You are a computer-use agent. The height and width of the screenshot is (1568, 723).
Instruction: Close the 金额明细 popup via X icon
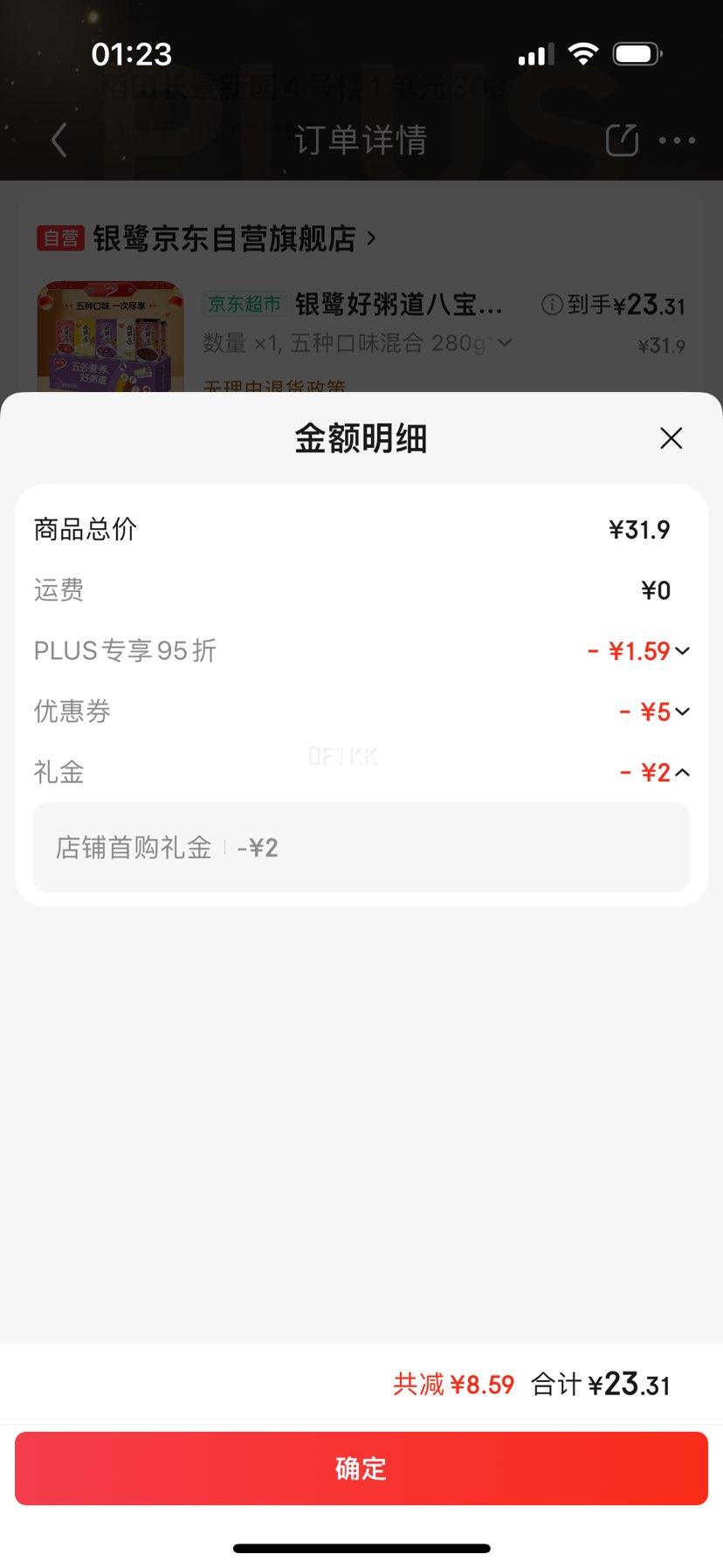pos(671,438)
